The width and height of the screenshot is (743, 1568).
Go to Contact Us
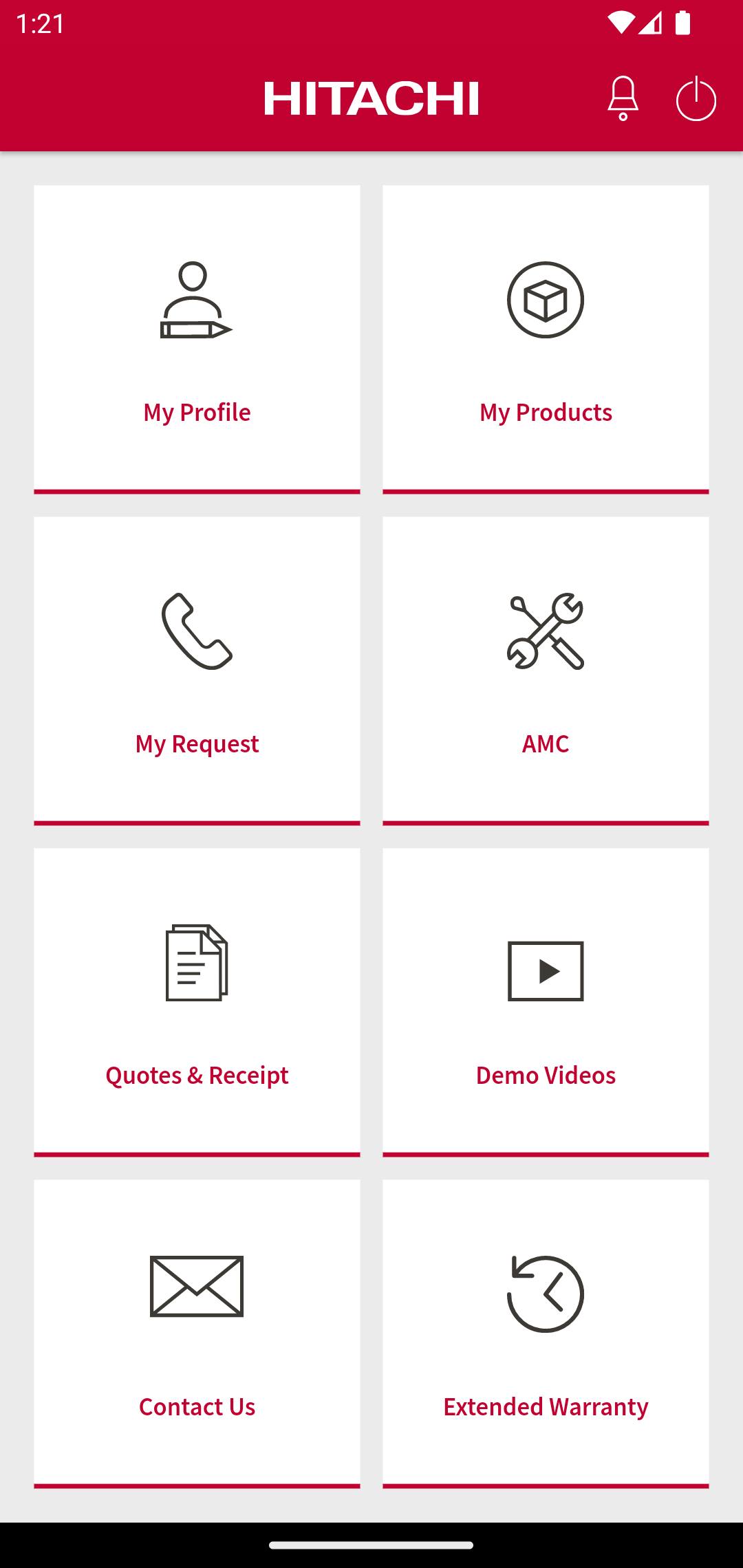(197, 1333)
